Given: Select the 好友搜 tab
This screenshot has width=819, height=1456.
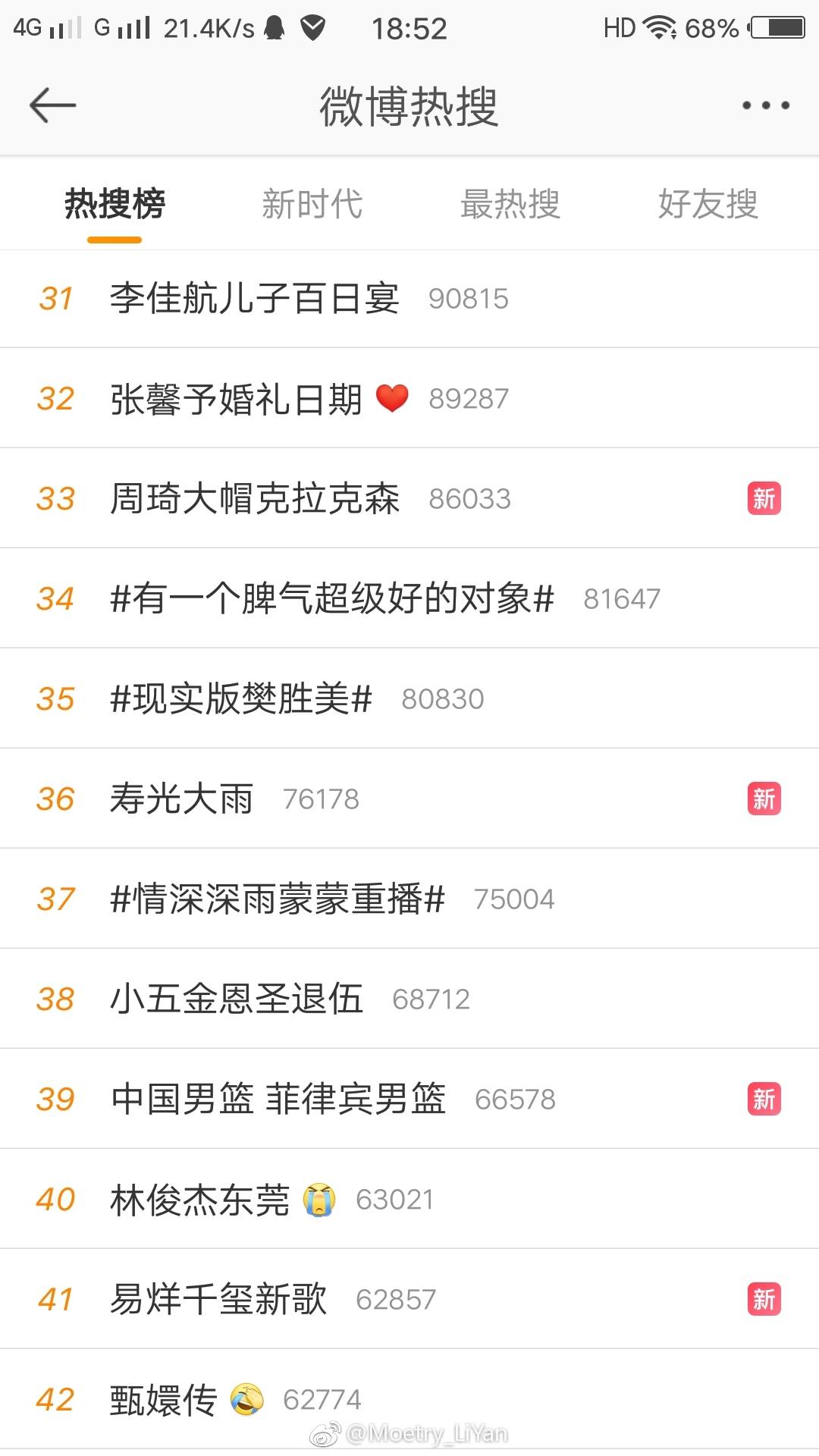Looking at the screenshot, I should [x=708, y=203].
